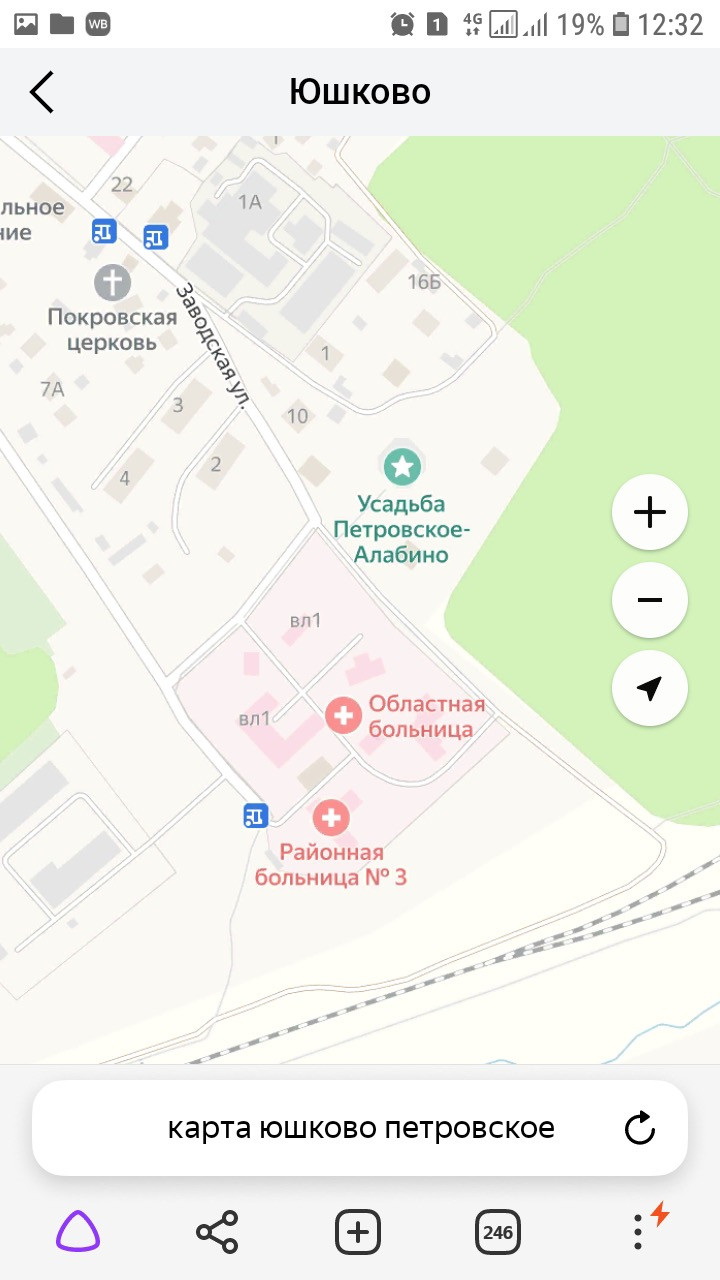This screenshot has width=720, height=1280.
Task: Open Усадьба Петровское-Алабино landmark
Action: click(402, 465)
